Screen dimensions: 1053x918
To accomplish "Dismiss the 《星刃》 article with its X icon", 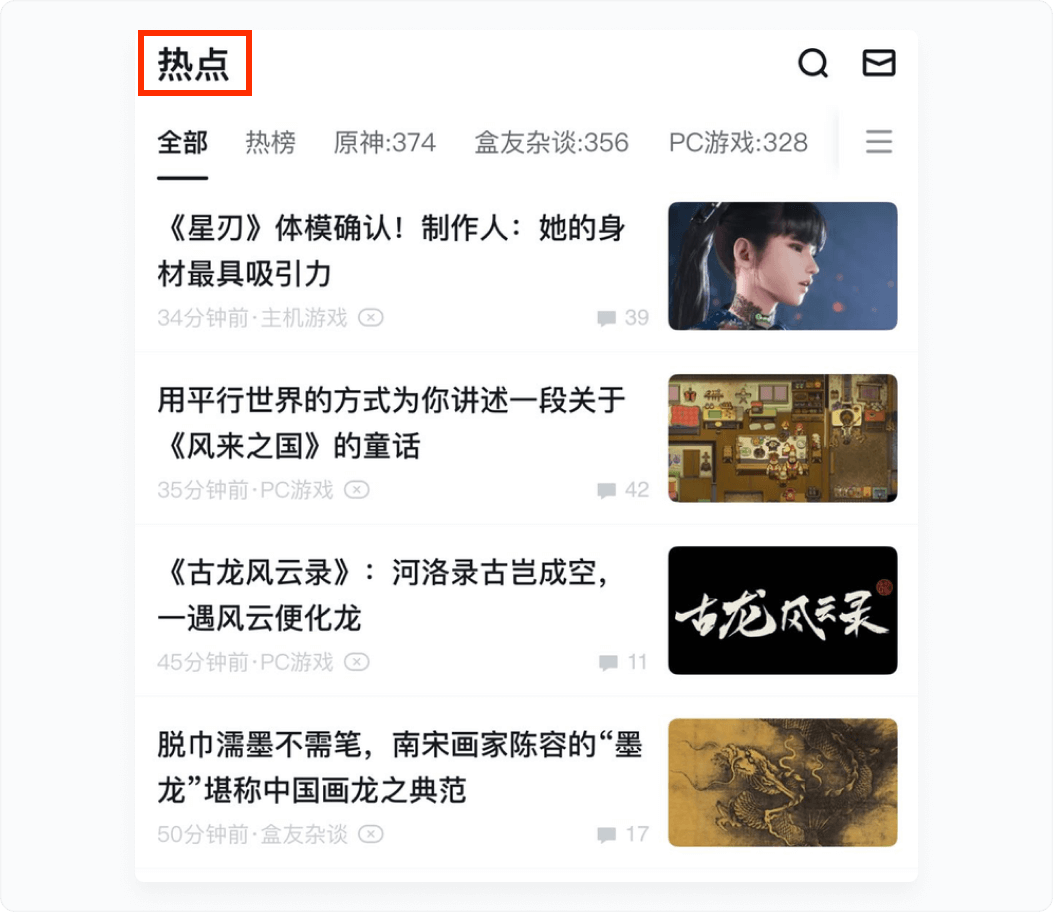I will pyautogui.click(x=371, y=318).
